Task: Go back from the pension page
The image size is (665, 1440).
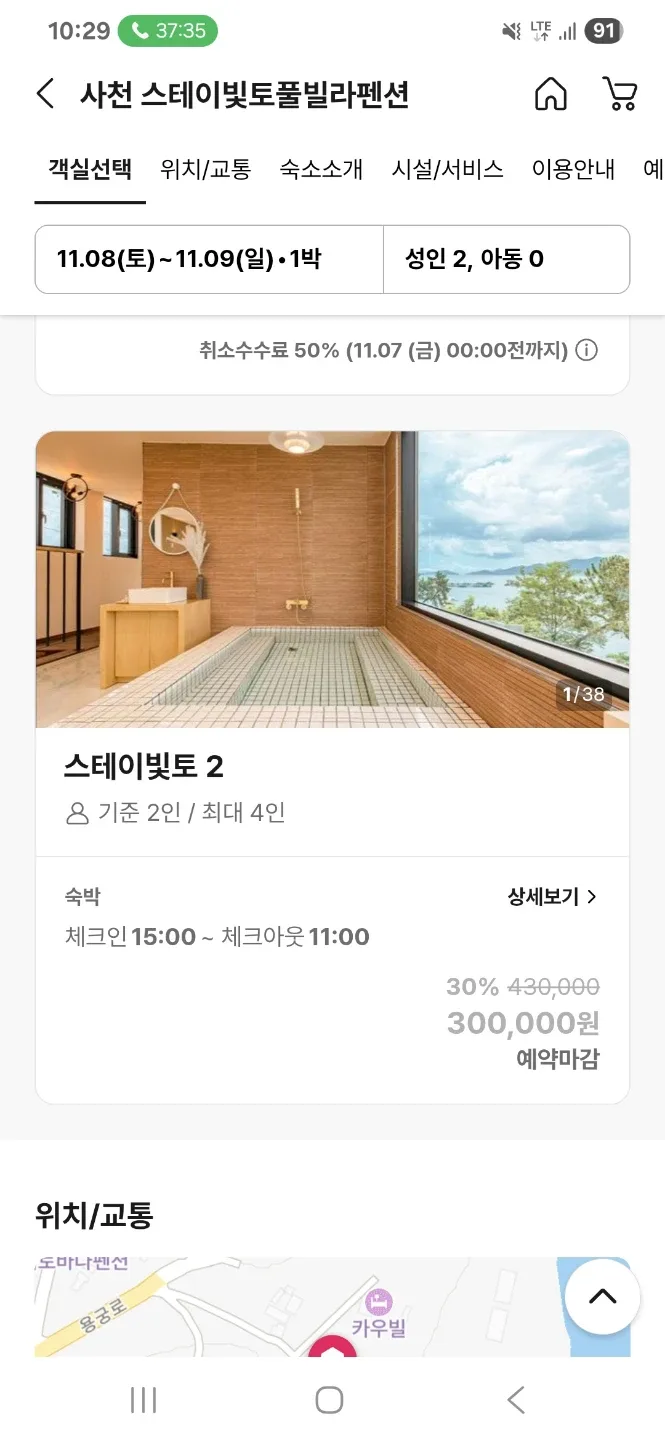Action: tap(45, 95)
